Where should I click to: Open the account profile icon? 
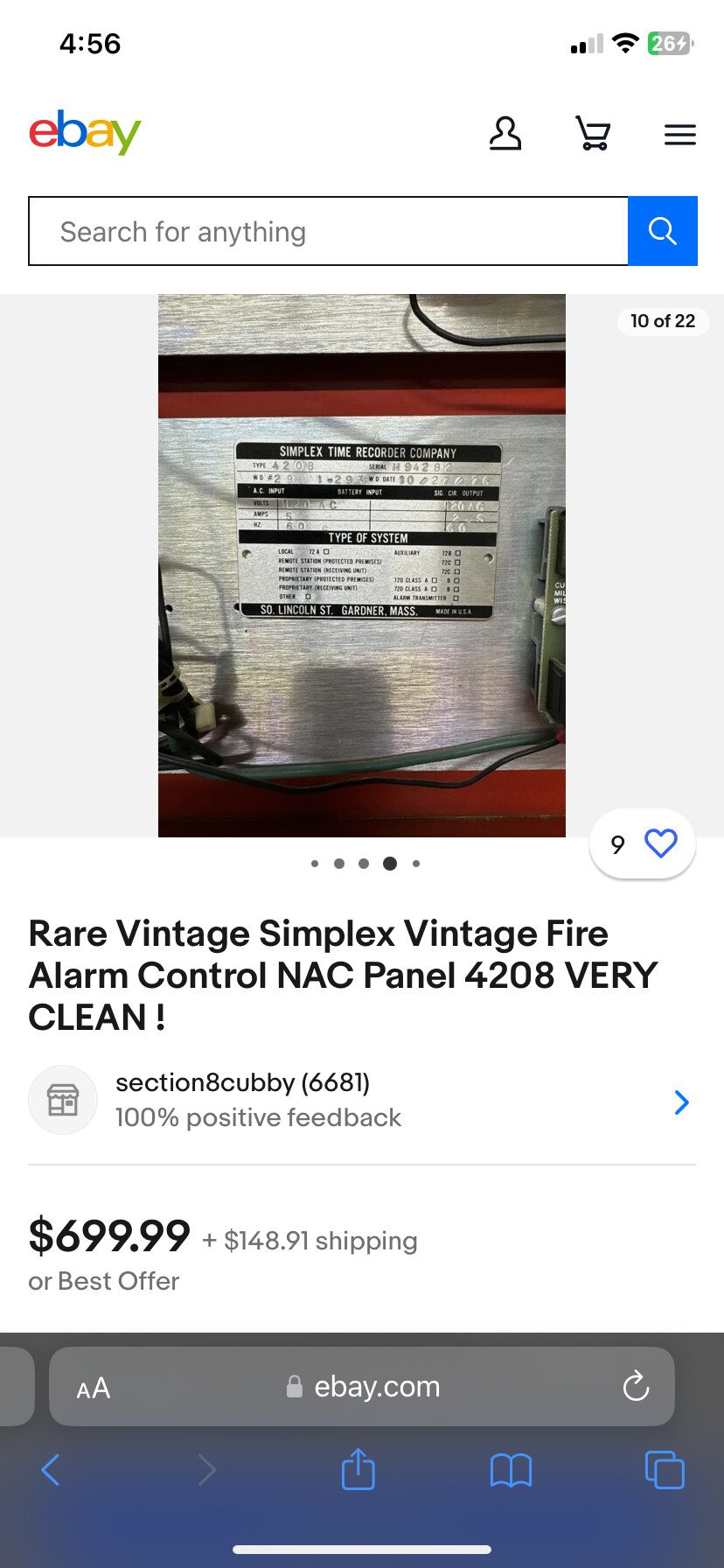click(505, 134)
